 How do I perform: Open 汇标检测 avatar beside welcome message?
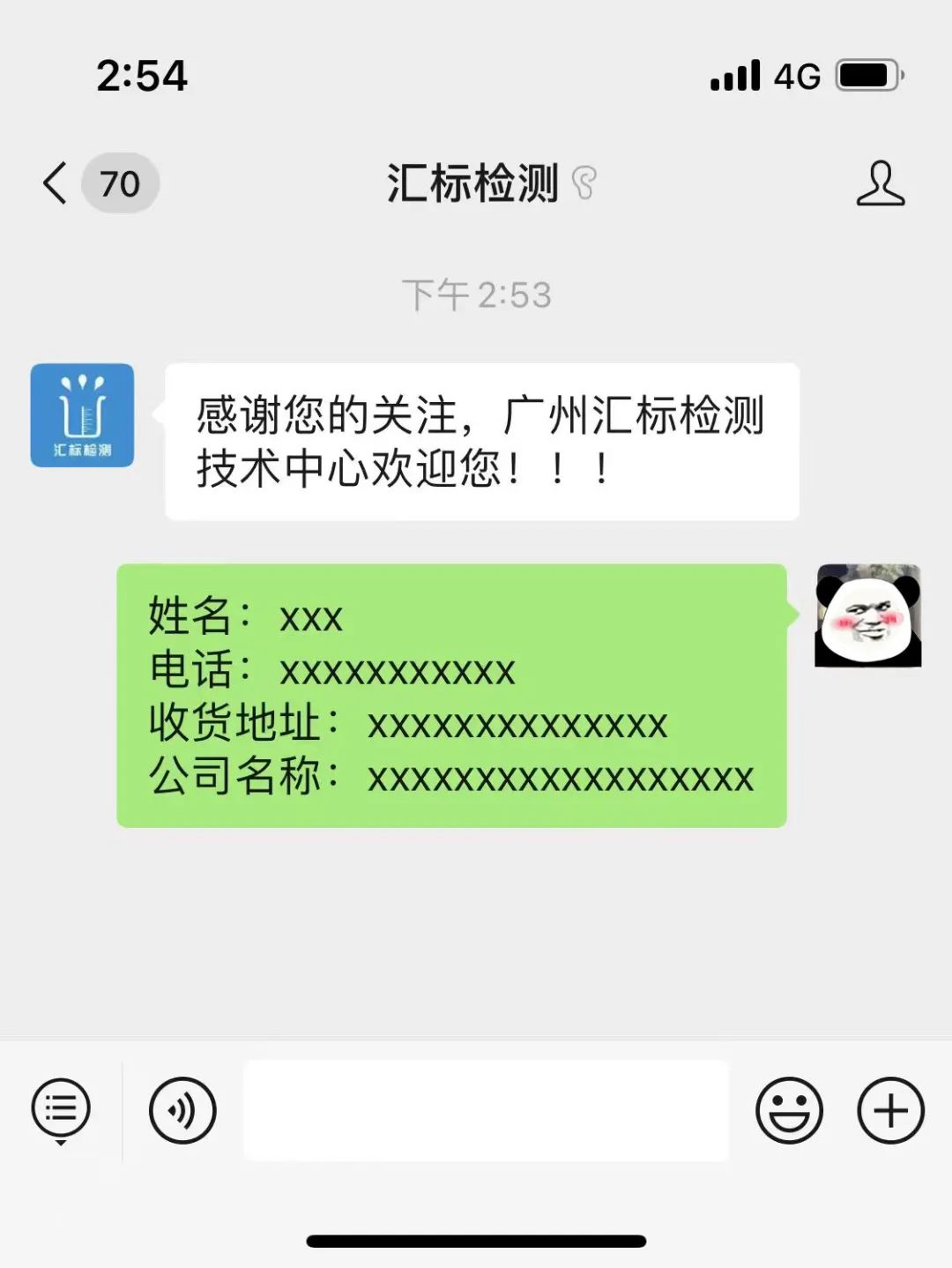point(82,415)
